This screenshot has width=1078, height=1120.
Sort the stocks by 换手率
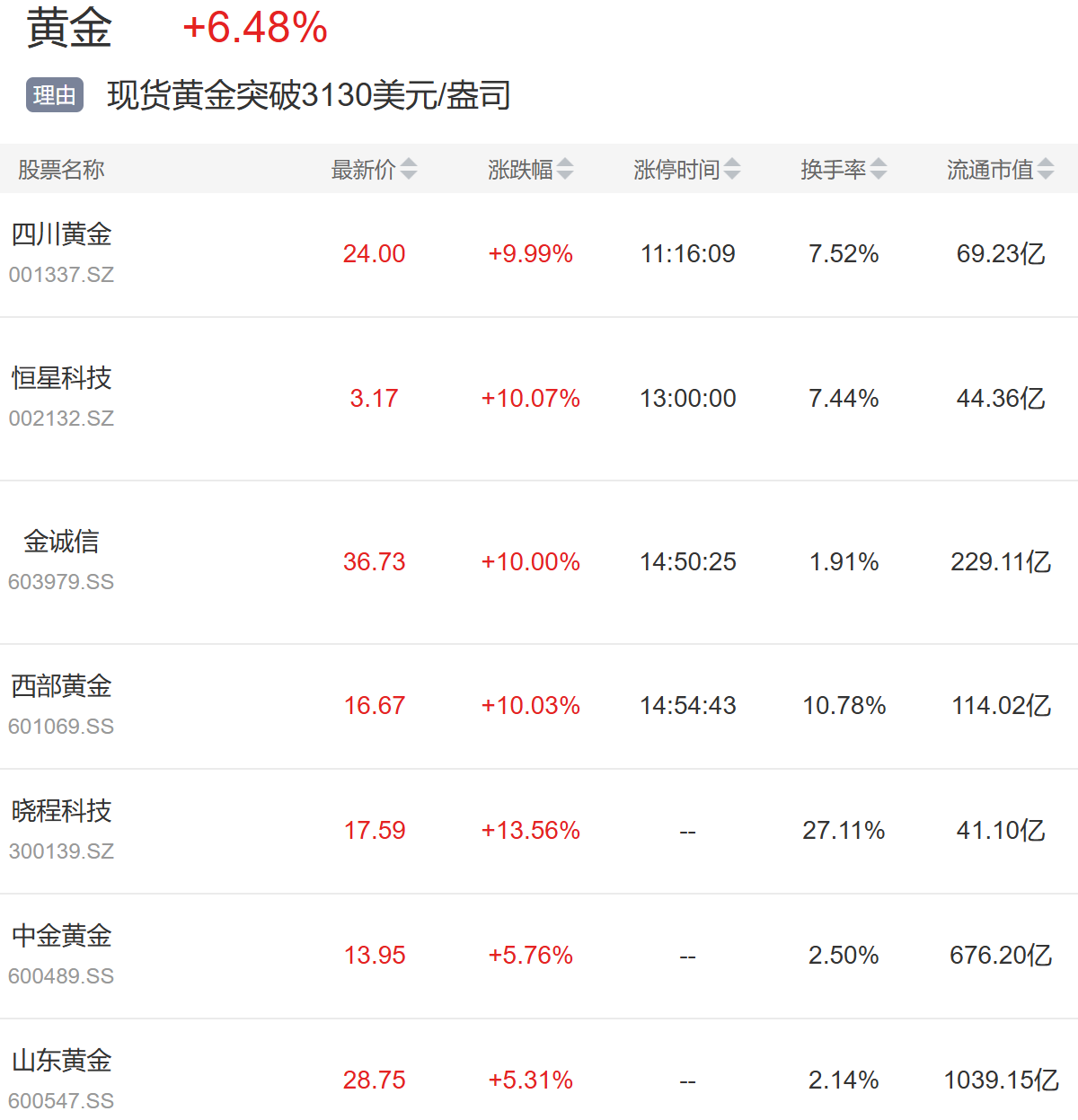coord(843,169)
